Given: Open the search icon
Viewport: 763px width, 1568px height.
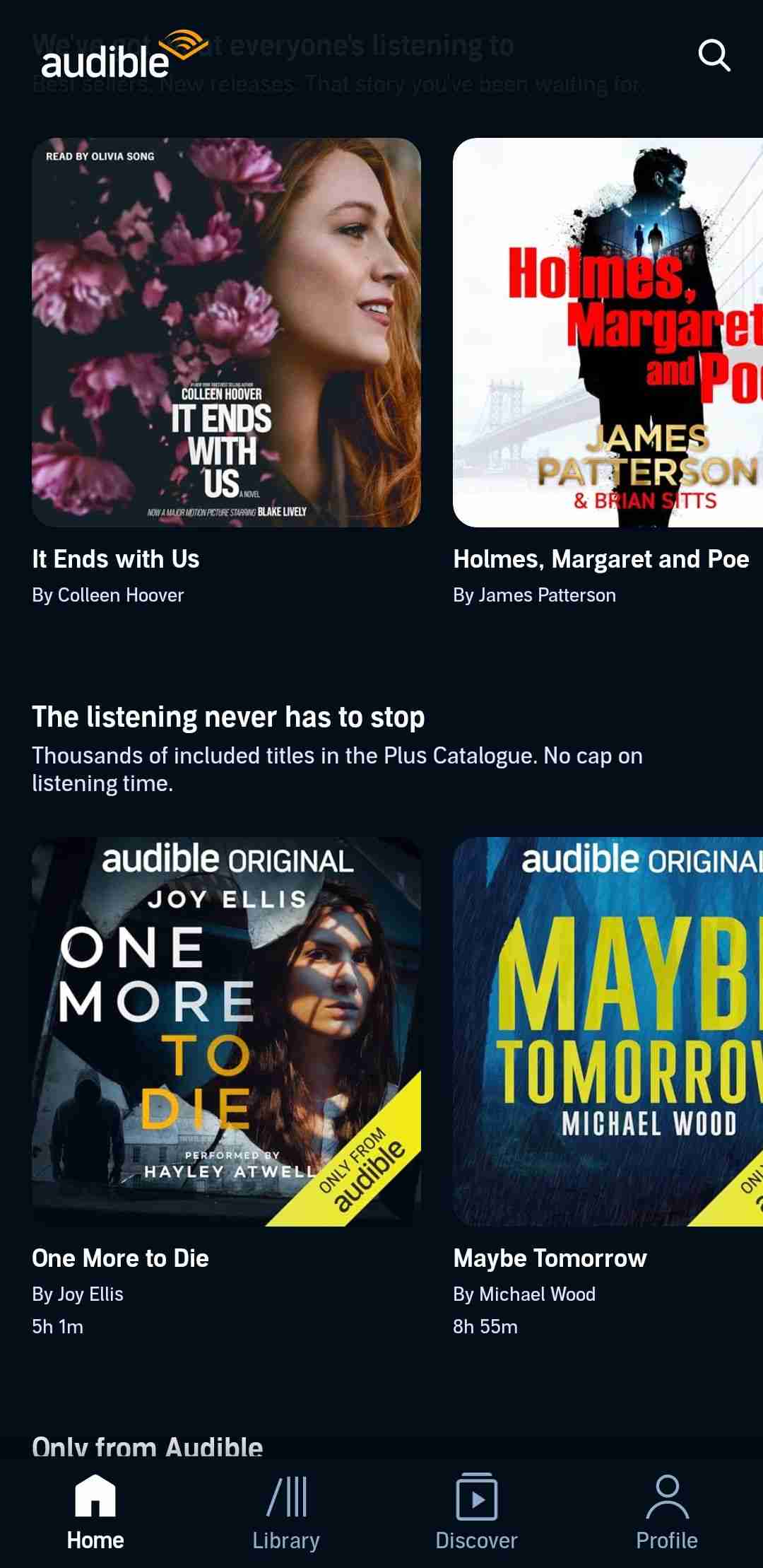Looking at the screenshot, I should 714,55.
